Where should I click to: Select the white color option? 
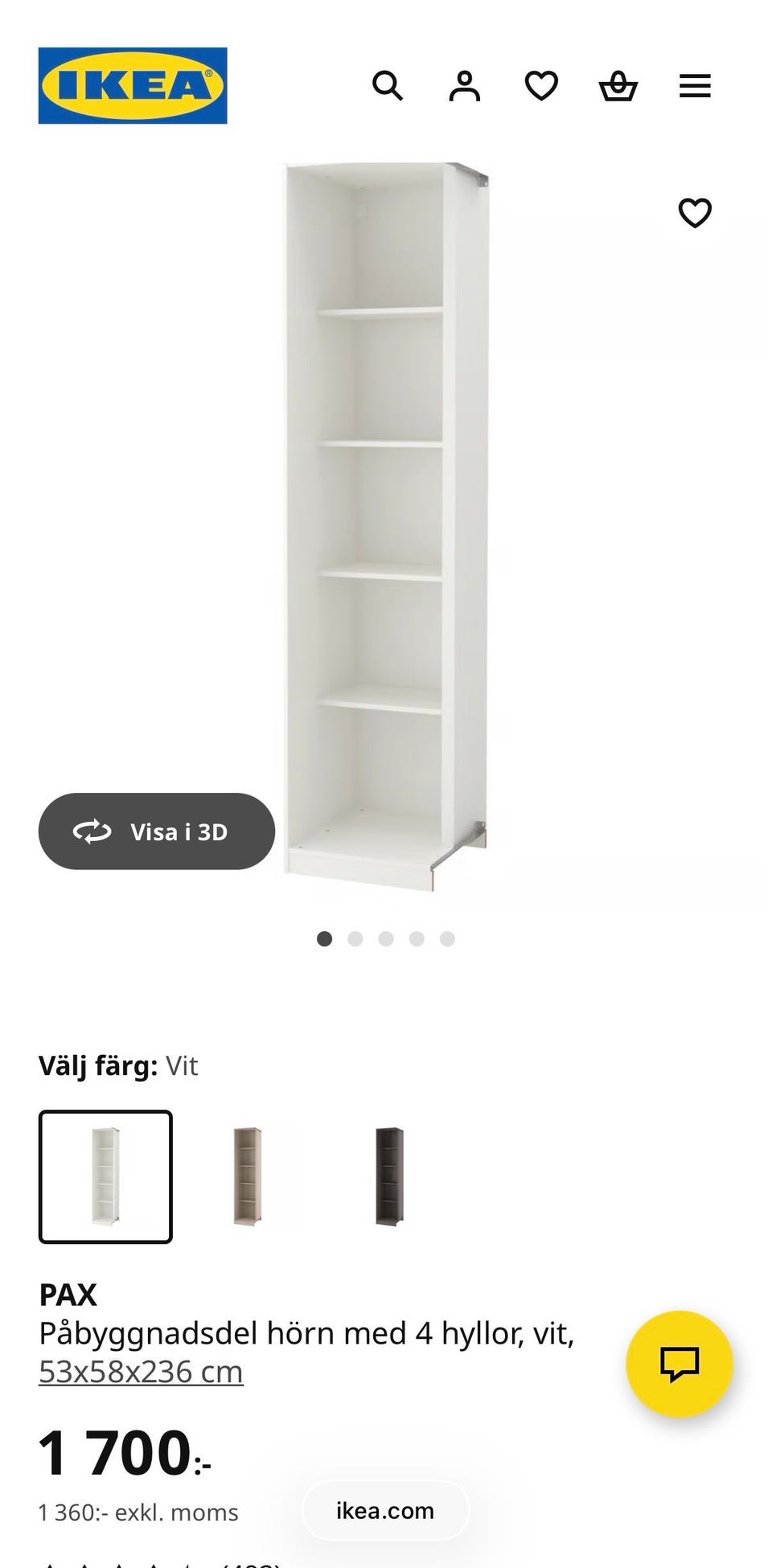(x=105, y=1176)
